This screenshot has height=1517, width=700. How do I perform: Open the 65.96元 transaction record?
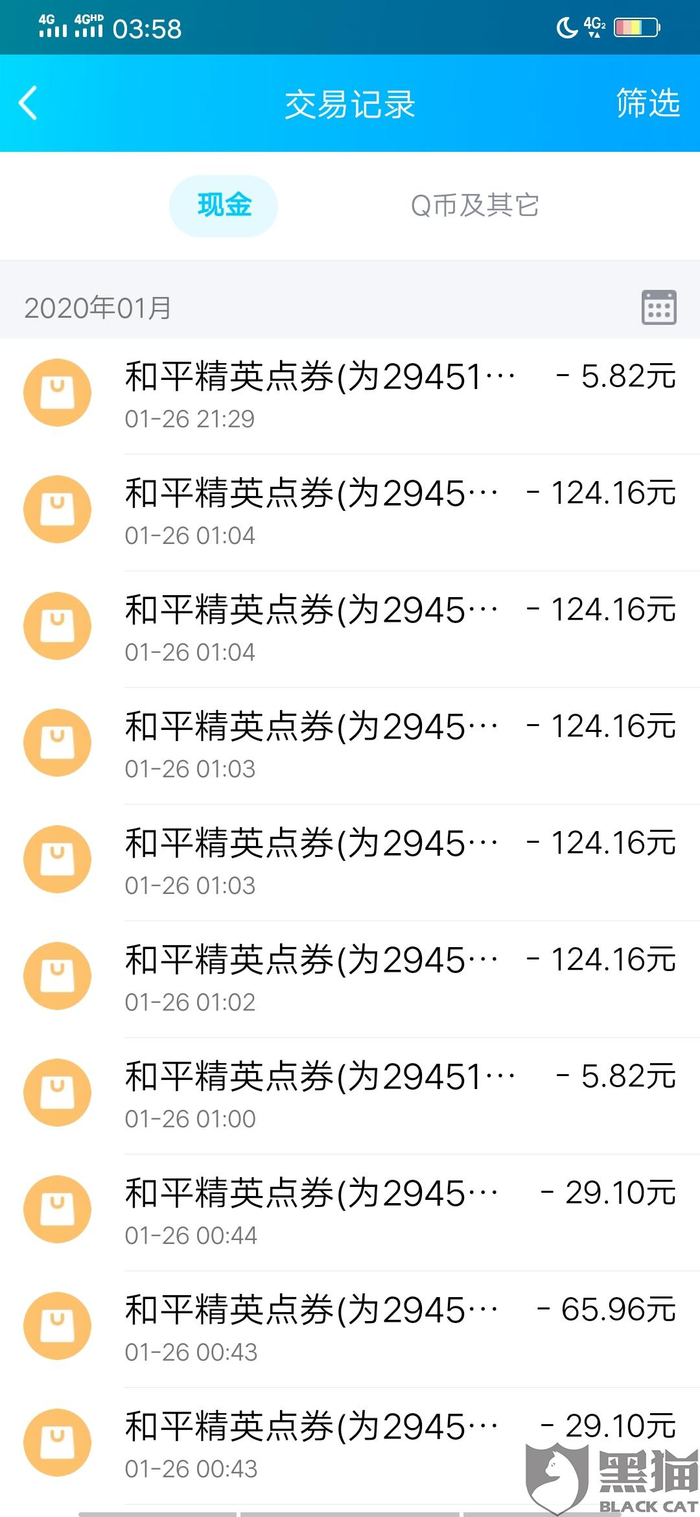(400, 1328)
